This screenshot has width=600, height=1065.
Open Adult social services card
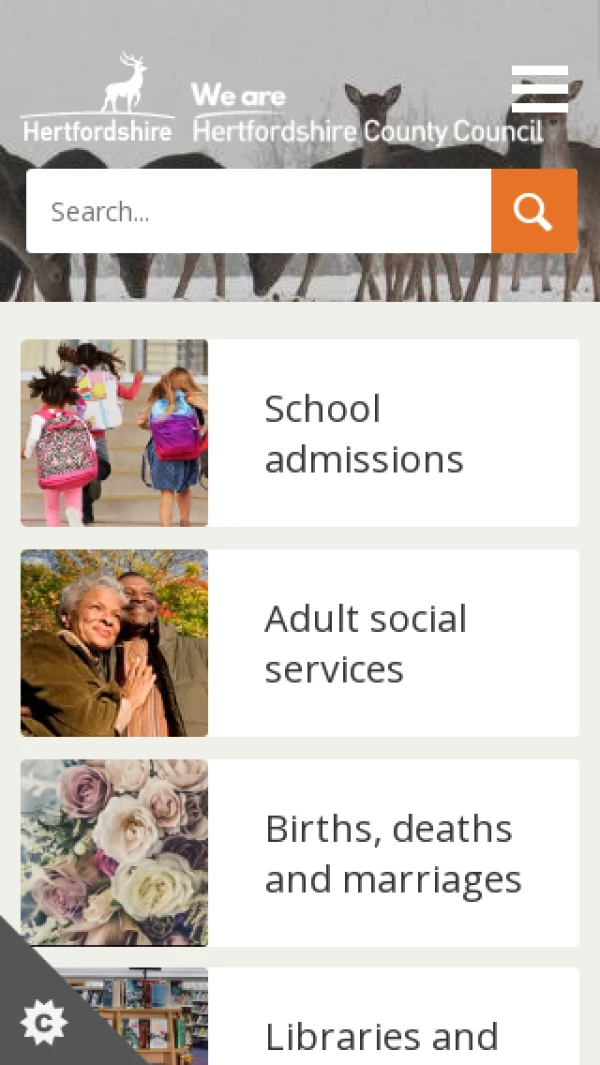coord(300,643)
